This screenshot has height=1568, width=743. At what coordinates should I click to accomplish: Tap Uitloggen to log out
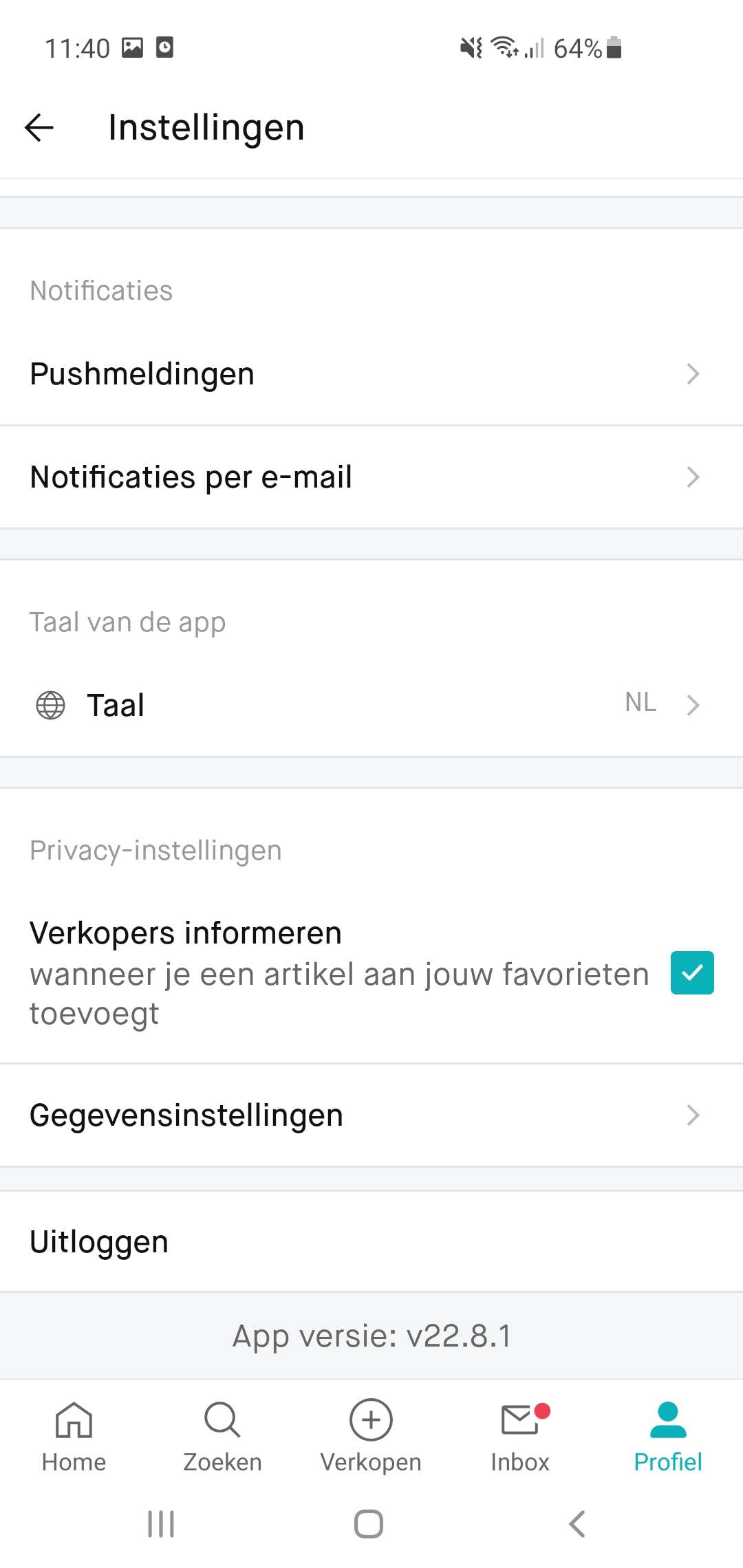pyautogui.click(x=371, y=1242)
